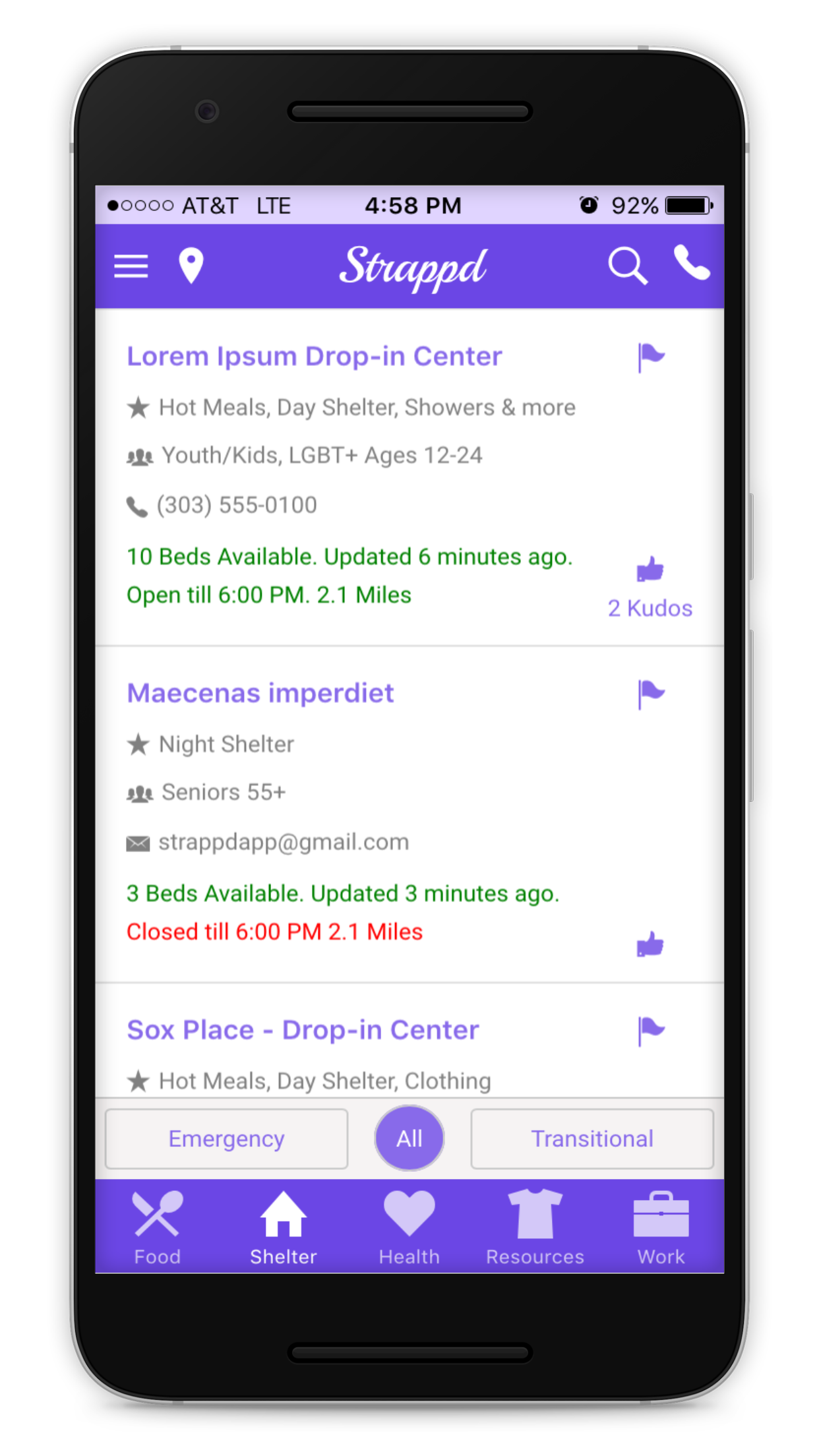Switch to the Food tab

pyautogui.click(x=158, y=1228)
